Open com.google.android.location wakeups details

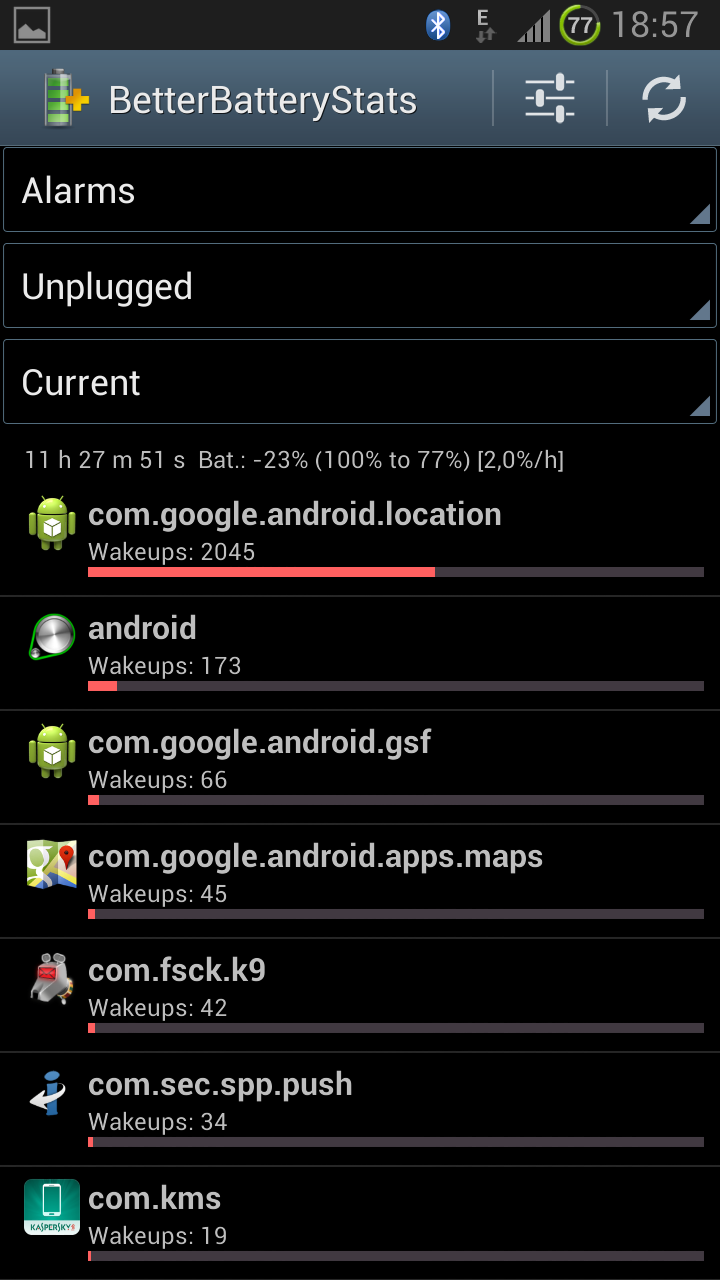point(360,539)
